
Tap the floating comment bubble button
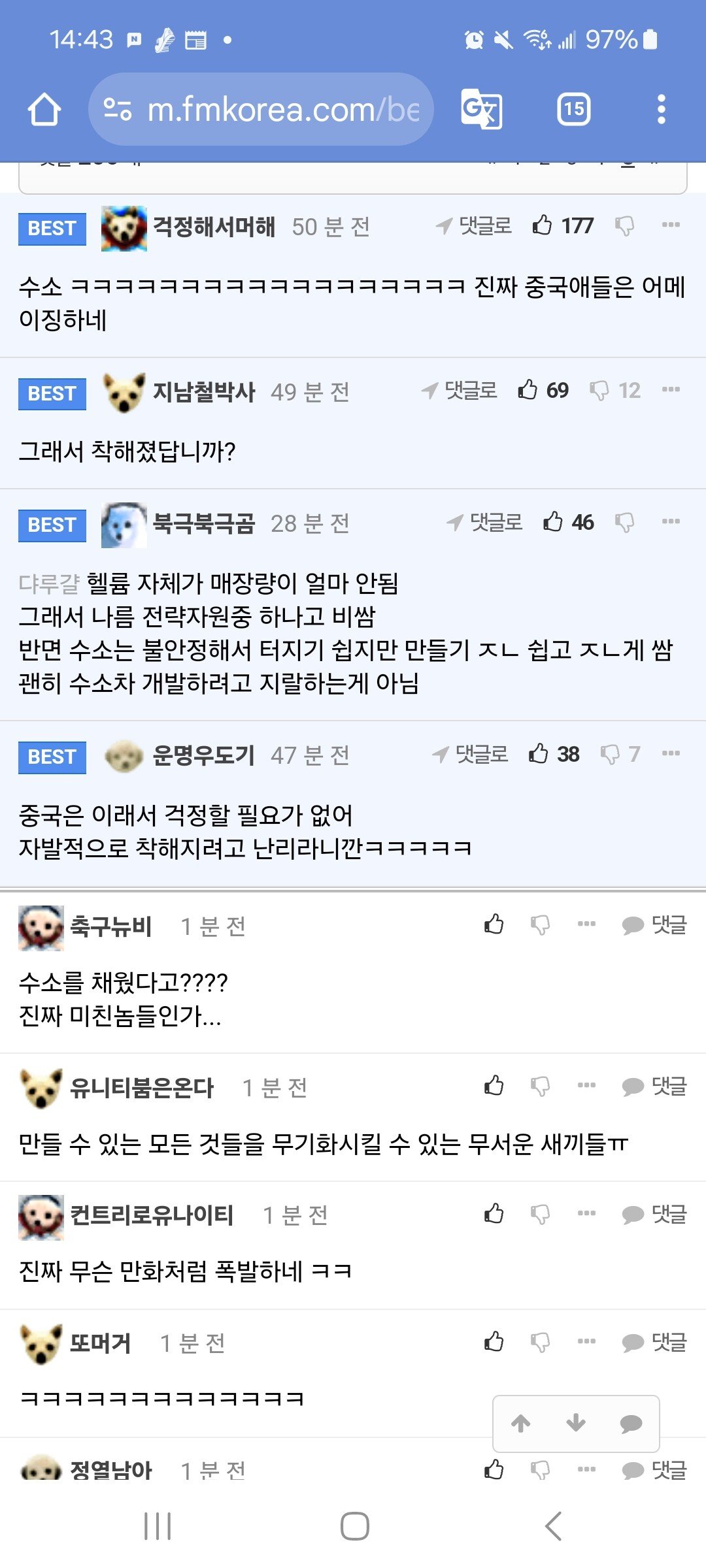631,1423
